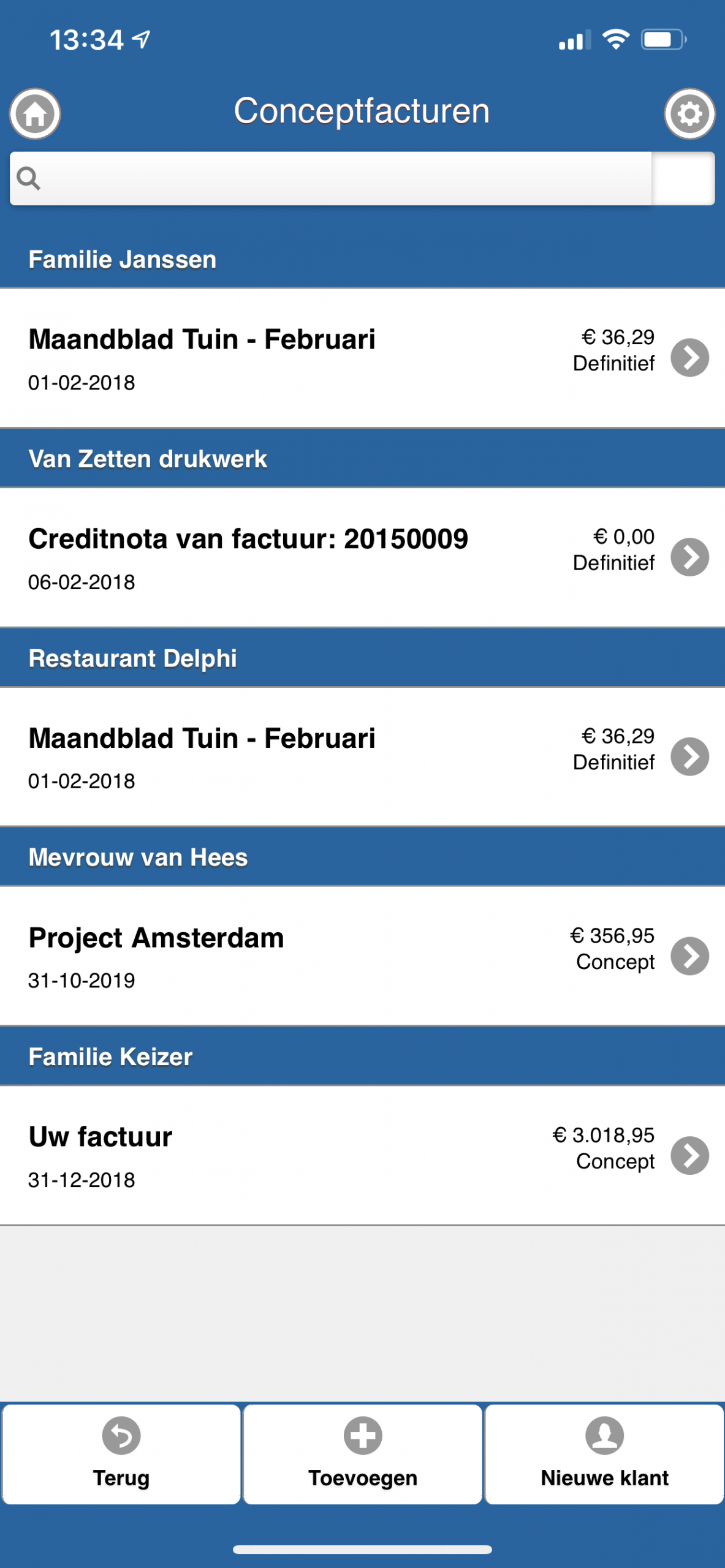The image size is (725, 1568).
Task: Open the Uw factuur concept invoice
Action: (362, 1156)
